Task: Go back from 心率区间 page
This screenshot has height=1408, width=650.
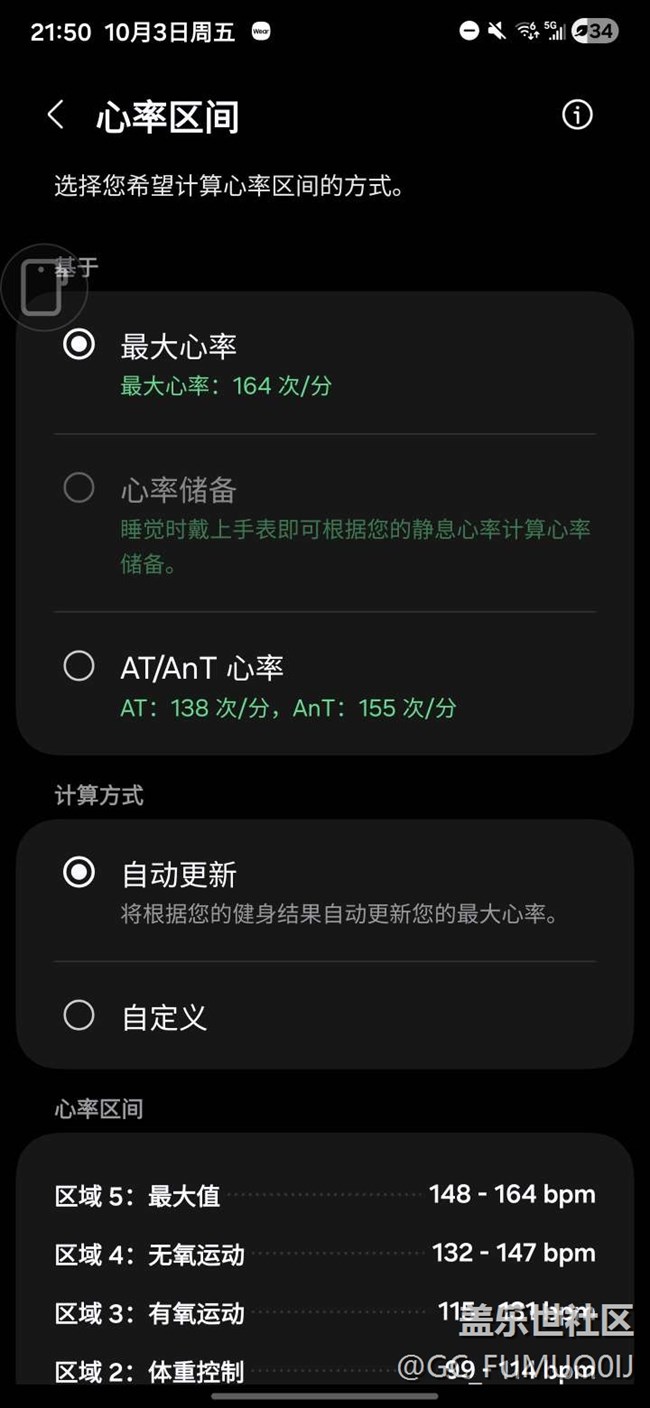Action: point(56,115)
